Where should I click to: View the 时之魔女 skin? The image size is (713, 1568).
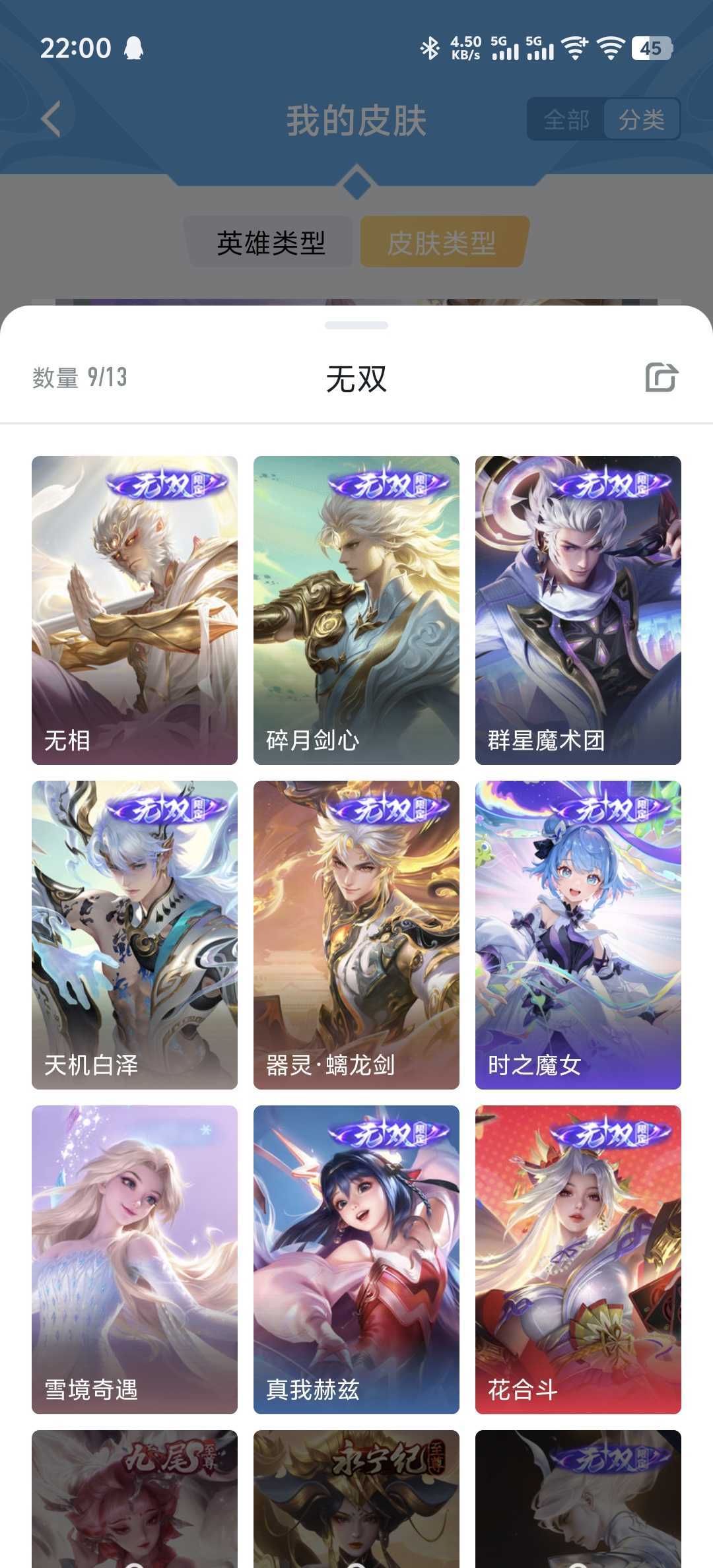pos(578,934)
